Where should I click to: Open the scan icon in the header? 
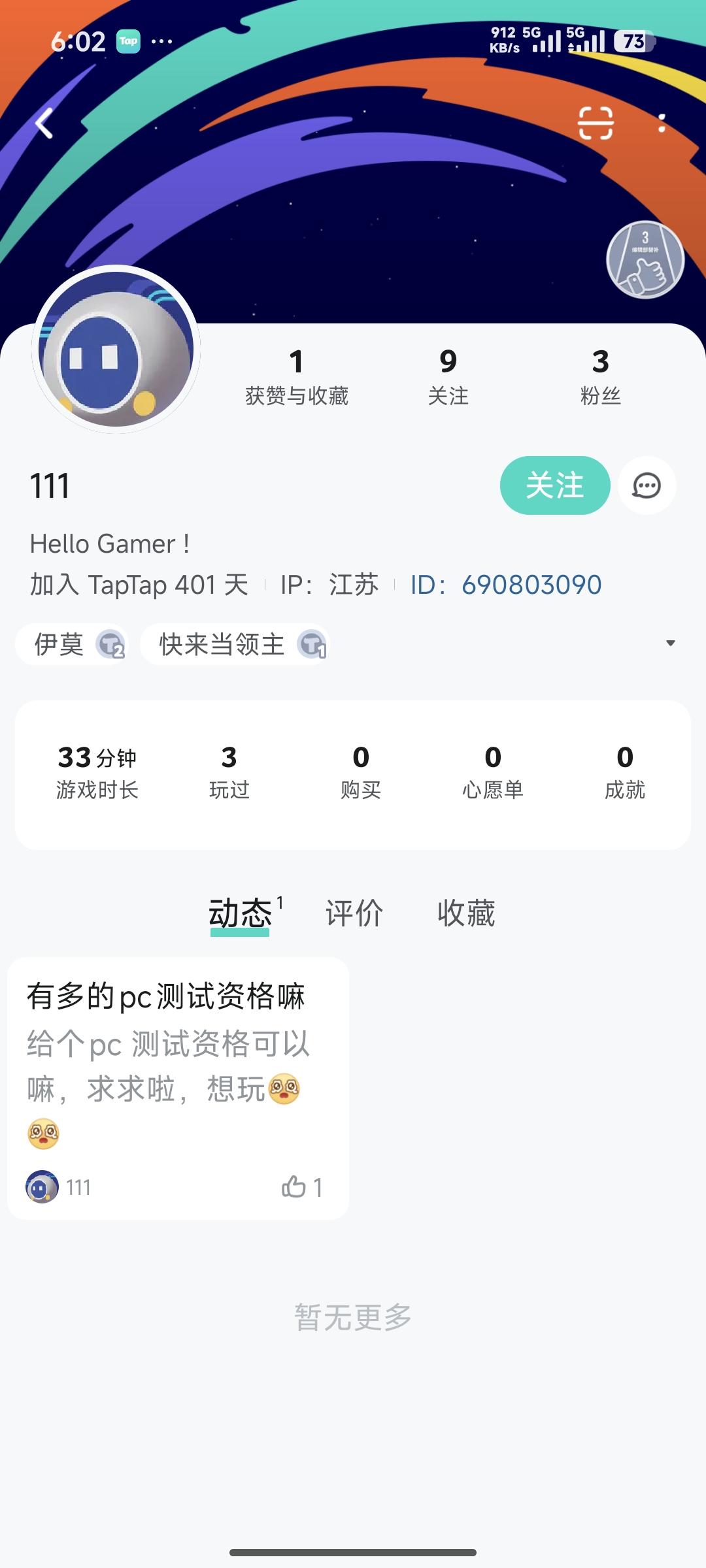[596, 123]
